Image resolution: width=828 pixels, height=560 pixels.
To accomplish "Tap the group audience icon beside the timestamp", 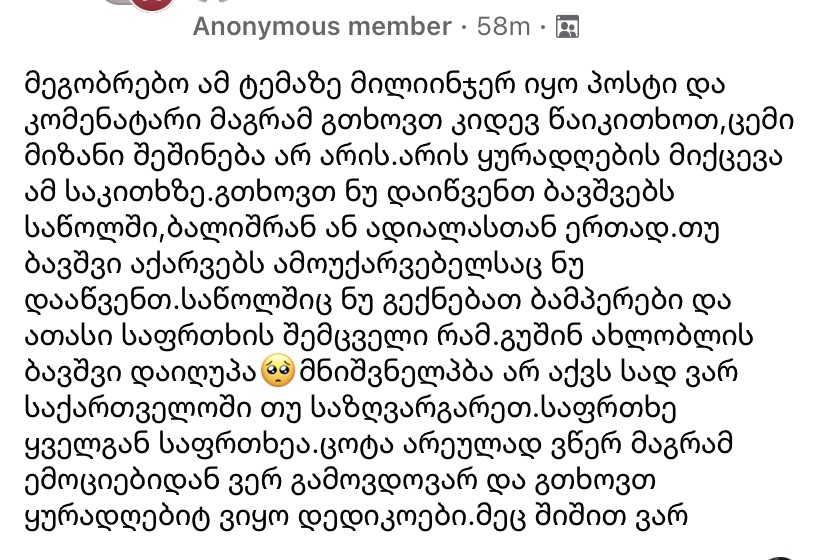I will [567, 27].
